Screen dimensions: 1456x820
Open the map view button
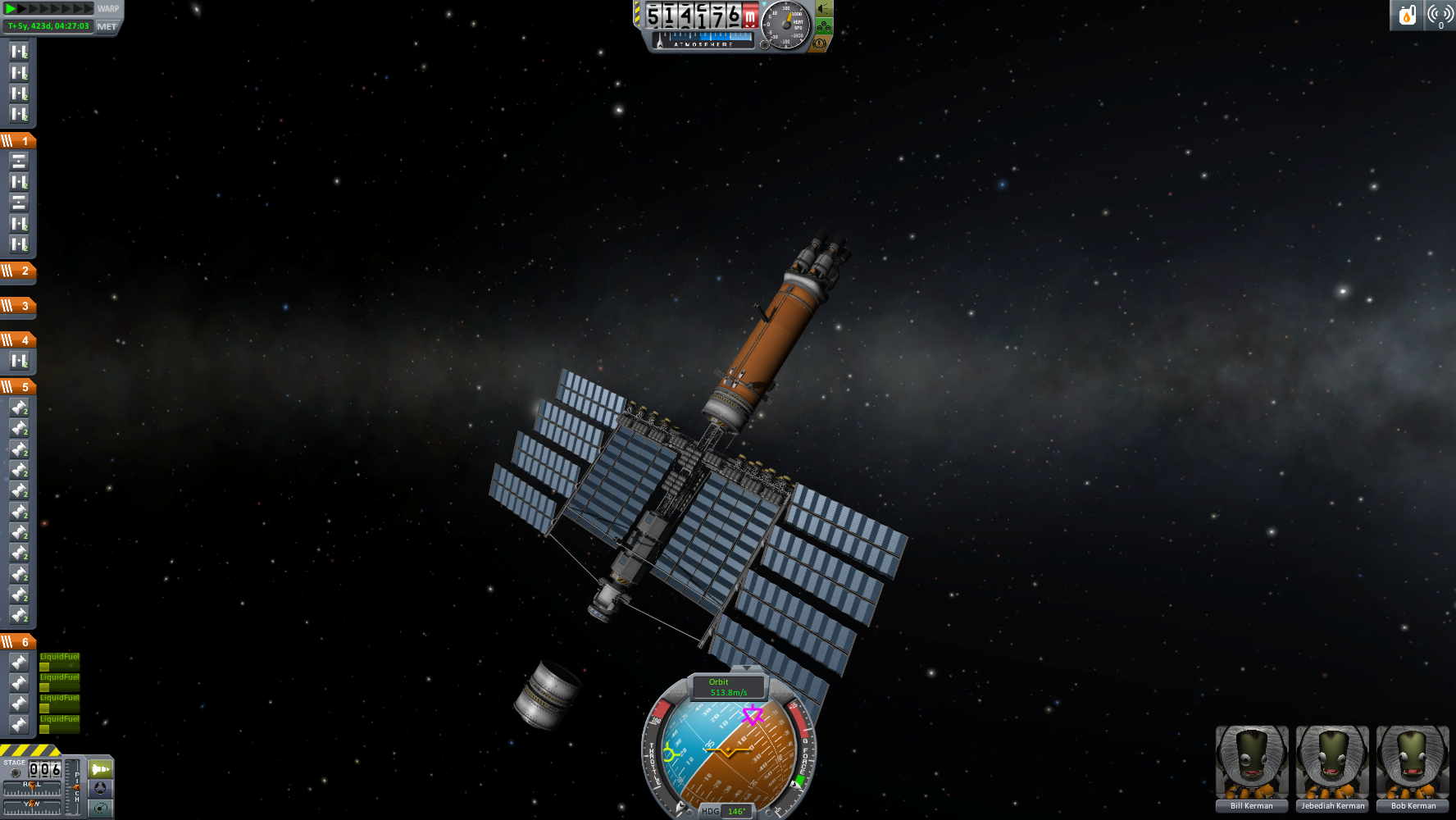[x=100, y=808]
